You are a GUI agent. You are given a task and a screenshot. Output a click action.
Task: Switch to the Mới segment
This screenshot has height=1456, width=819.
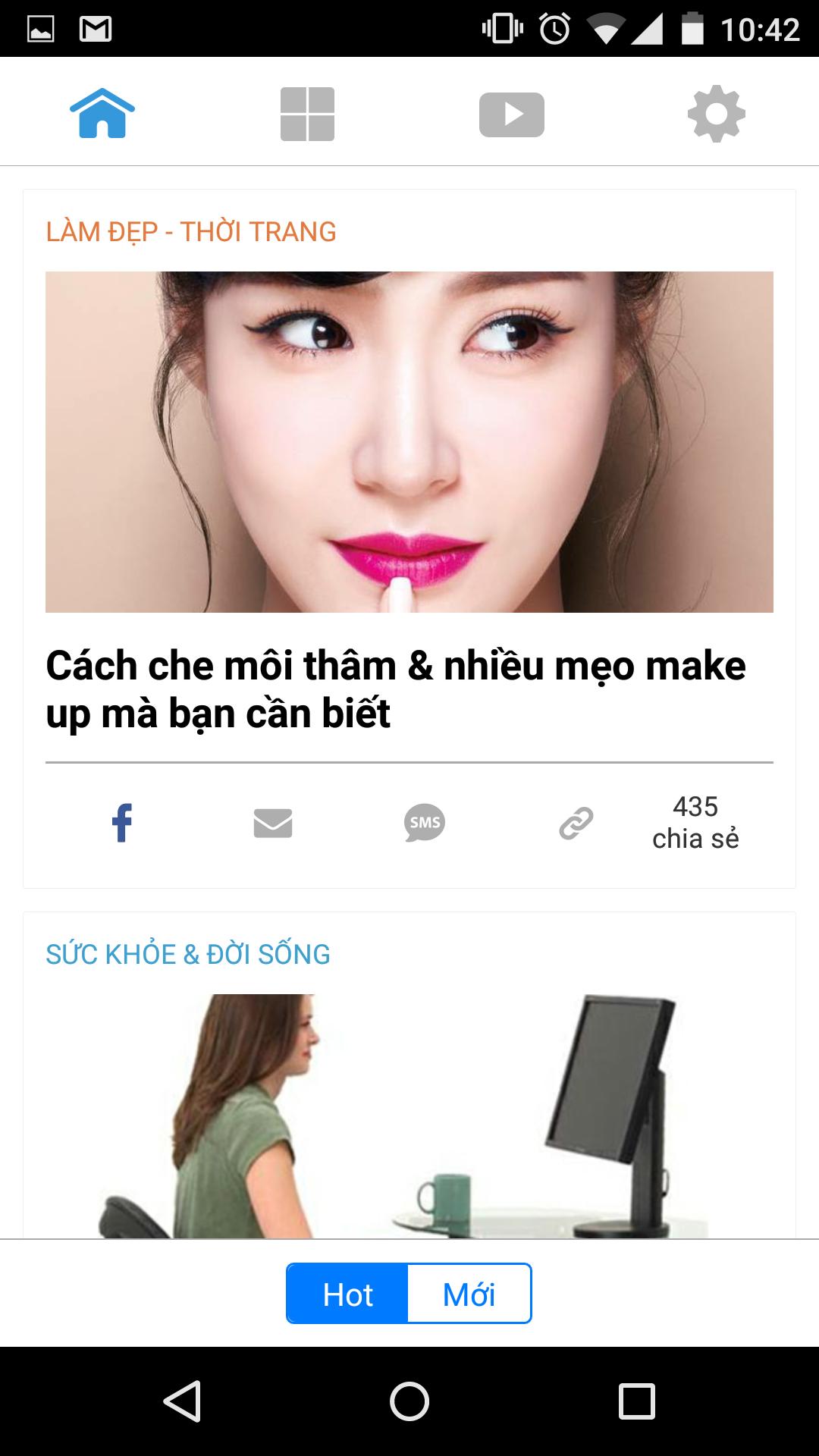click(469, 1294)
